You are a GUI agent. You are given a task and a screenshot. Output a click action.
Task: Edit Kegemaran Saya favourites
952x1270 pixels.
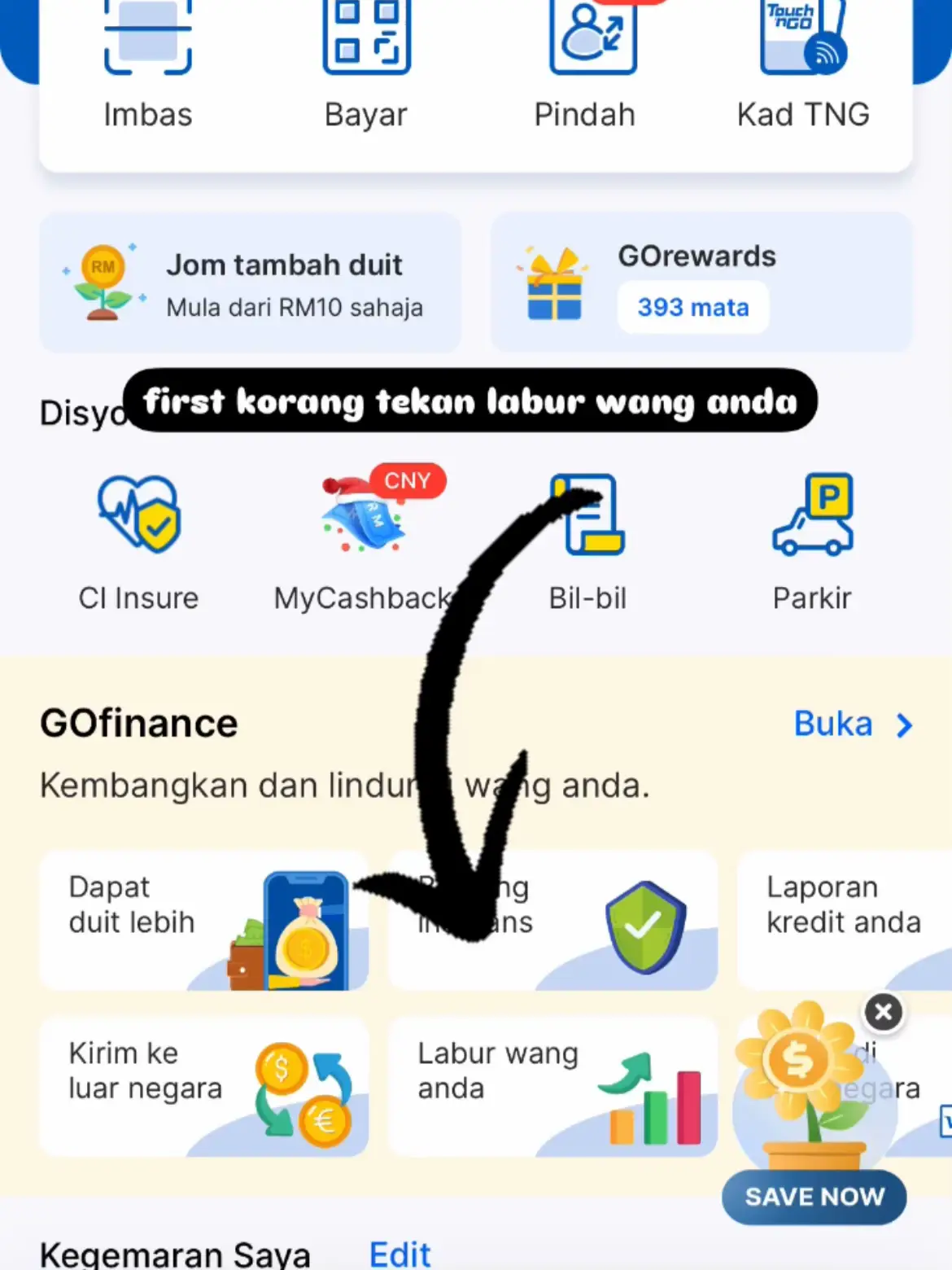click(400, 1254)
